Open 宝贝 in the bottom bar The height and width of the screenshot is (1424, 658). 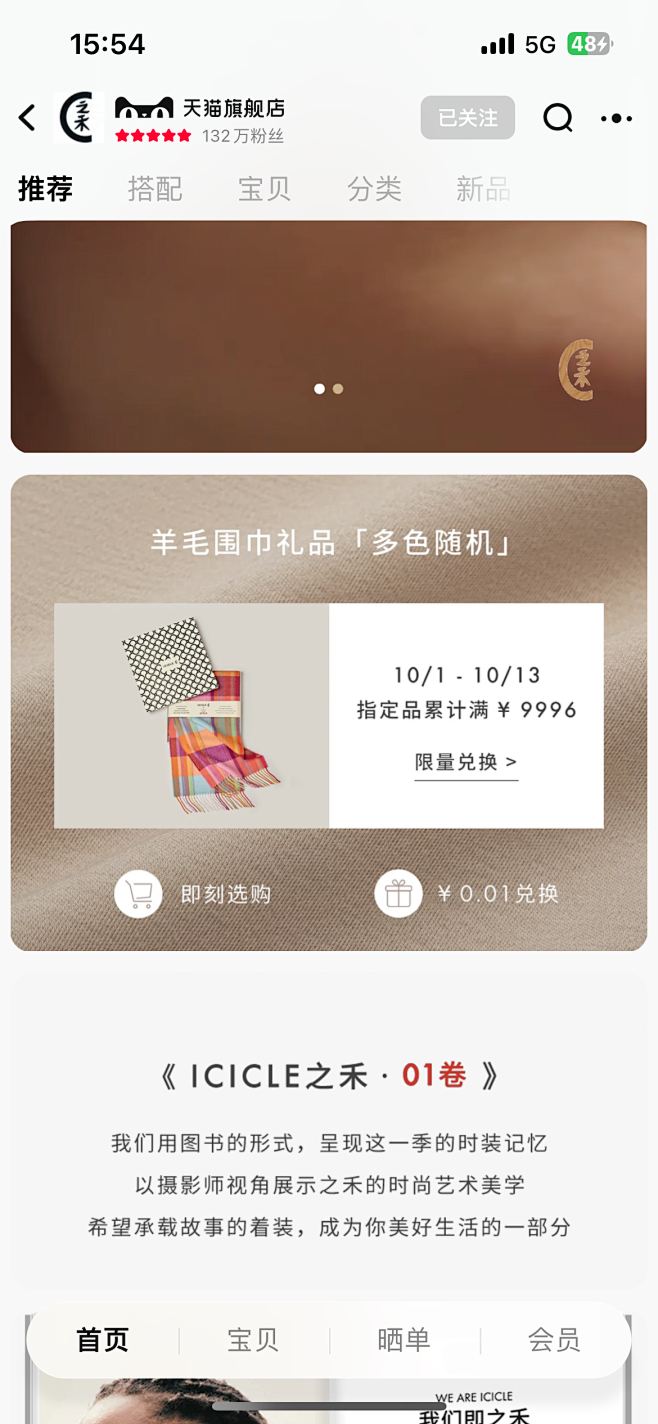click(x=253, y=1340)
